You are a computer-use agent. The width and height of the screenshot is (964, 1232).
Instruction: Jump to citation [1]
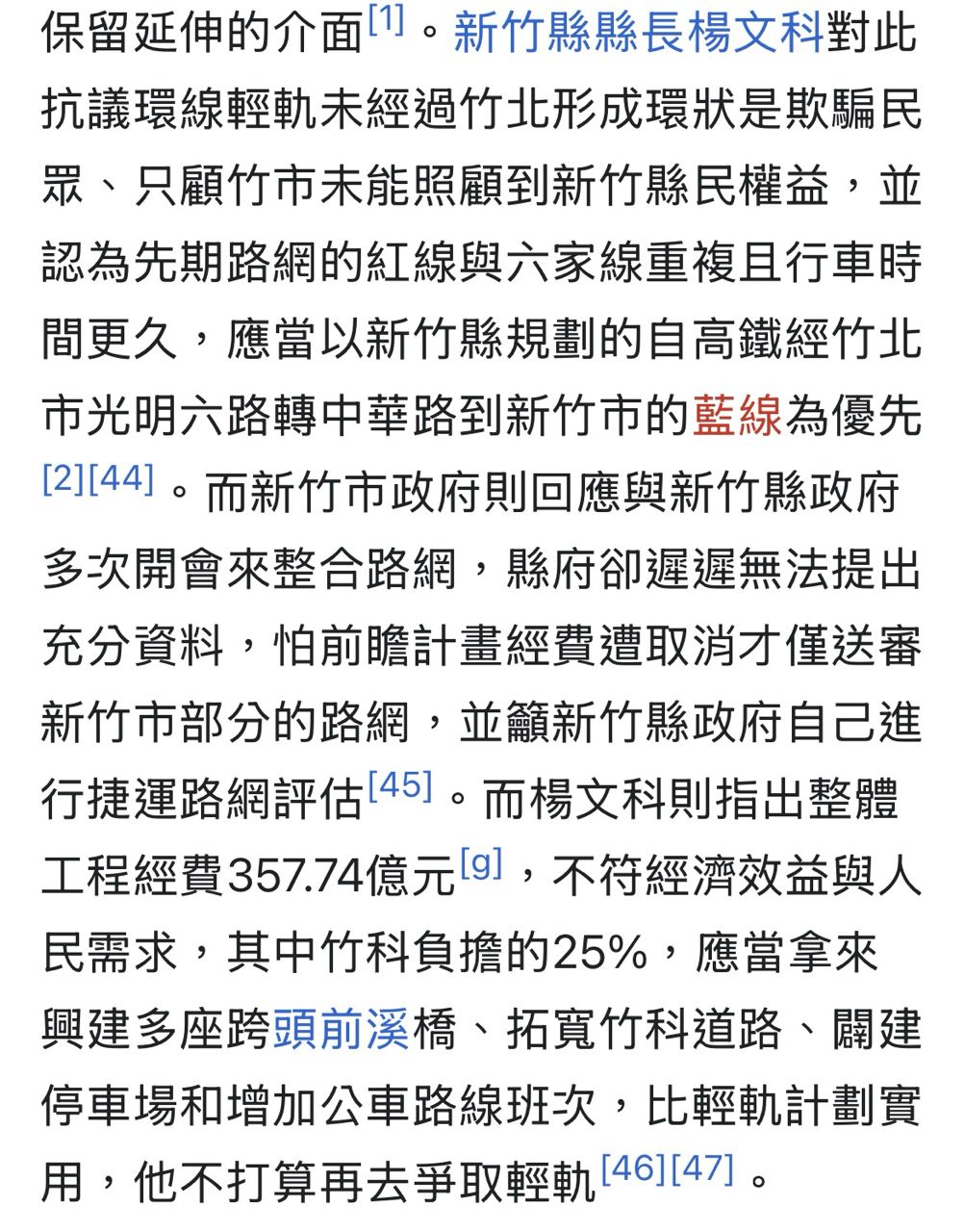pos(387,23)
